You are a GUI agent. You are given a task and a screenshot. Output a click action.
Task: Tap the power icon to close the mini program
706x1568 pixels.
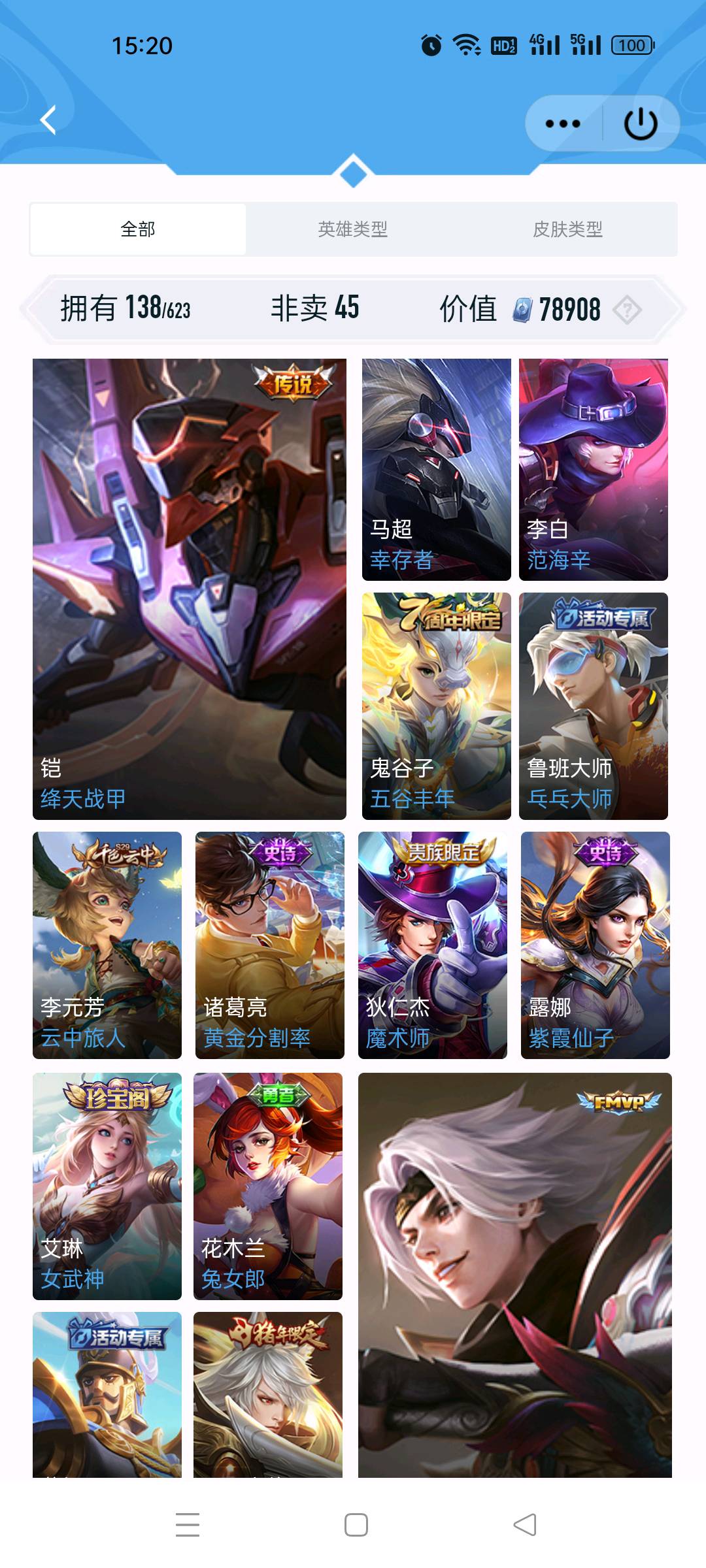pyautogui.click(x=640, y=123)
